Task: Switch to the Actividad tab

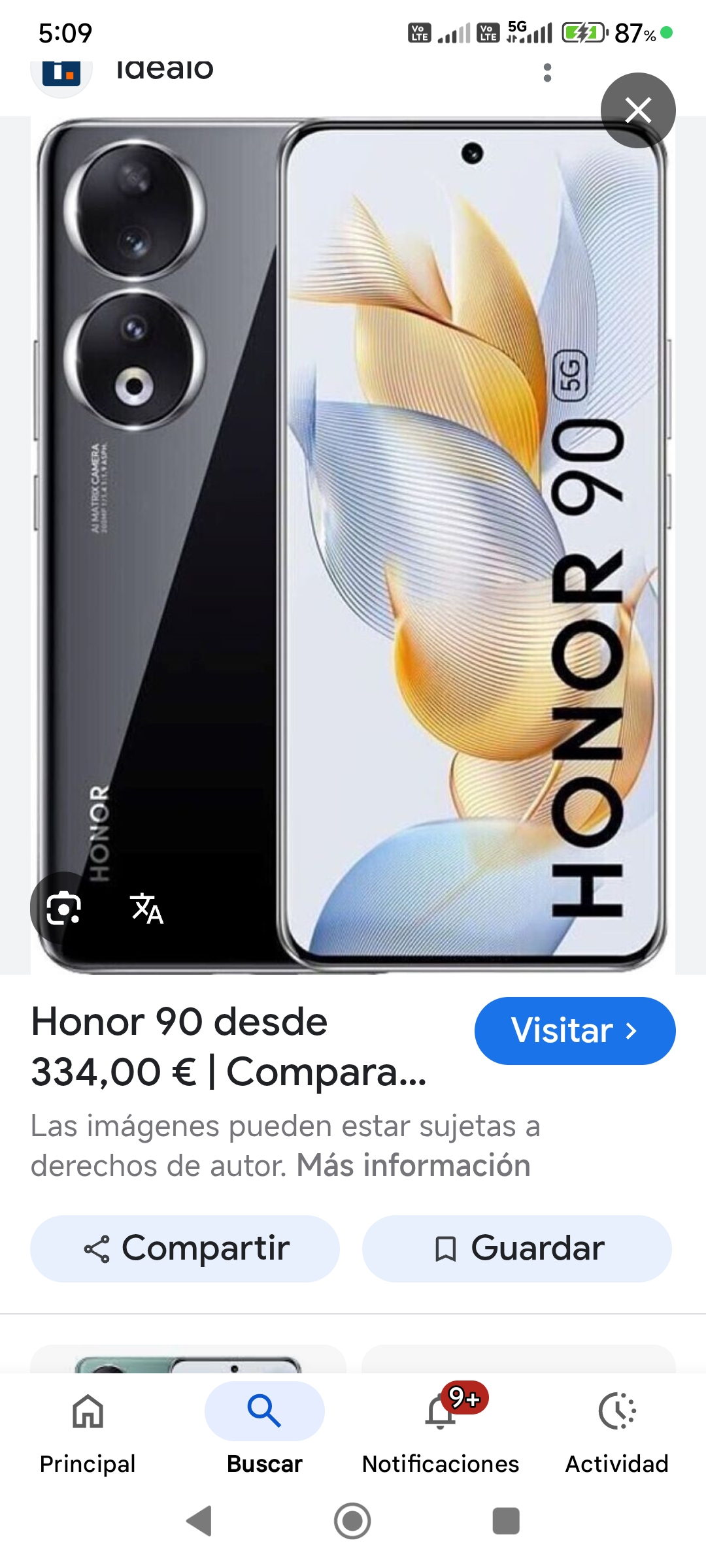Action: 616,1431
